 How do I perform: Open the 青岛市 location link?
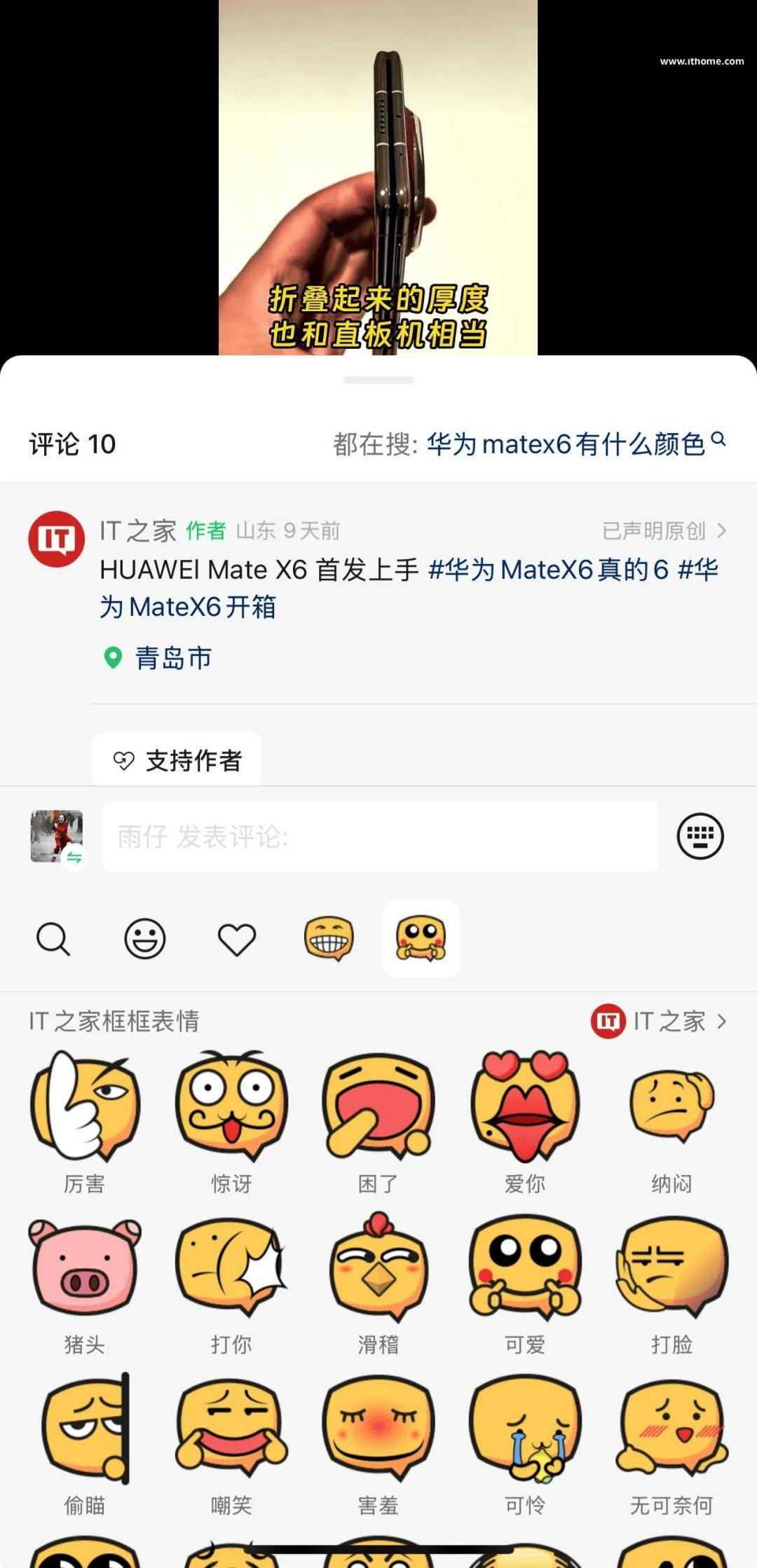pos(172,658)
